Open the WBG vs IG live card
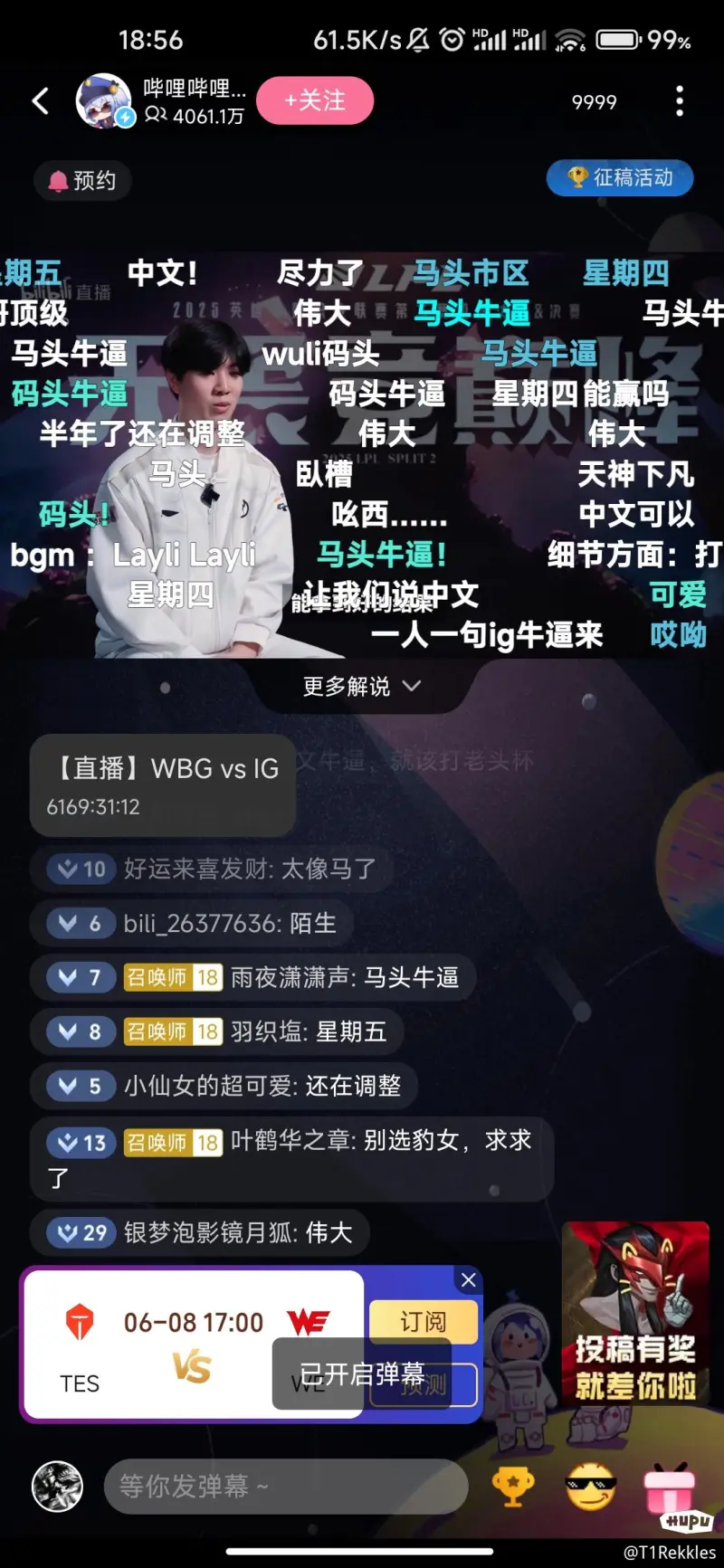This screenshot has height=1568, width=724. [x=163, y=785]
